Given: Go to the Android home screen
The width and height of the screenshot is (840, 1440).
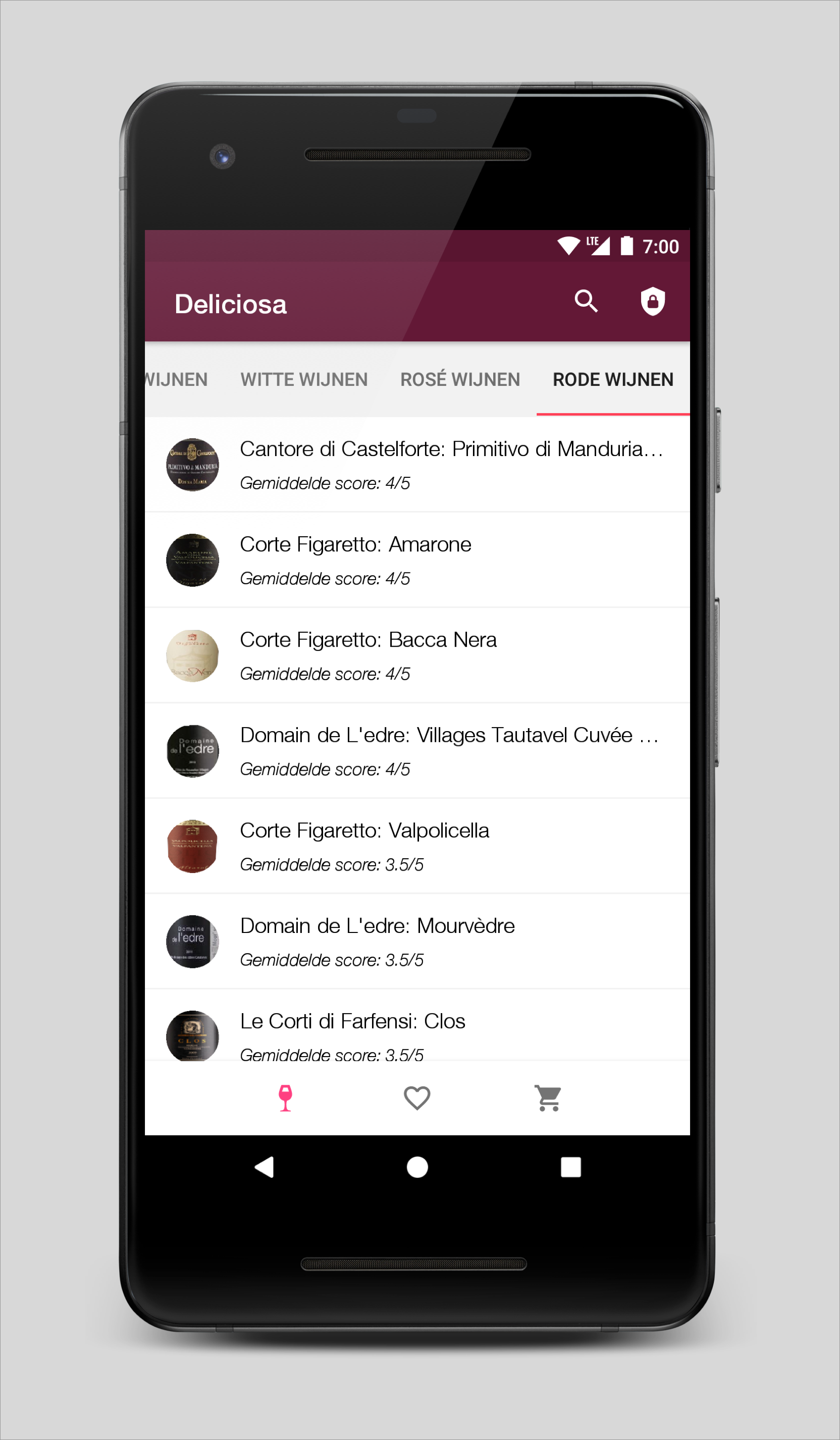Looking at the screenshot, I should pos(417,1167).
